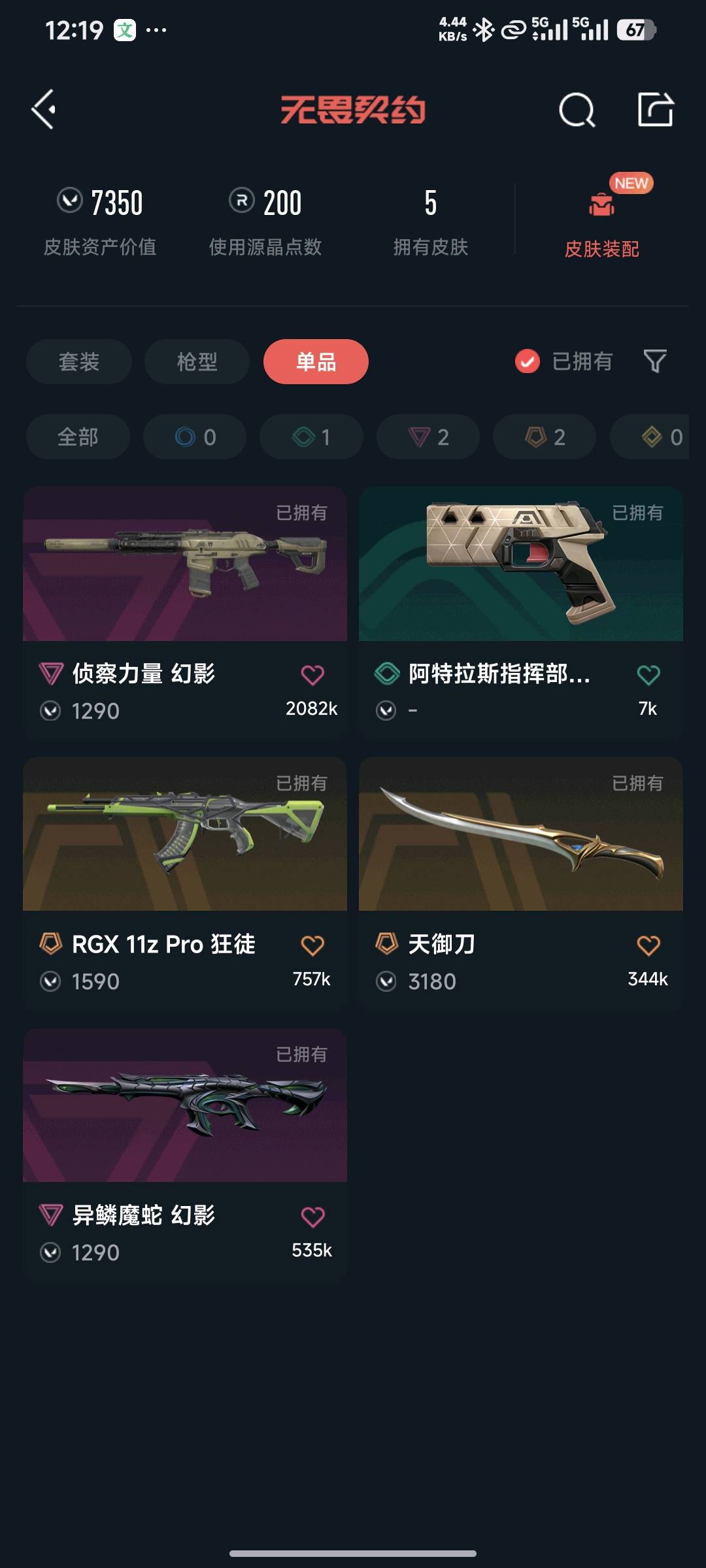
Task: Select the 单品 tab
Action: (x=316, y=361)
